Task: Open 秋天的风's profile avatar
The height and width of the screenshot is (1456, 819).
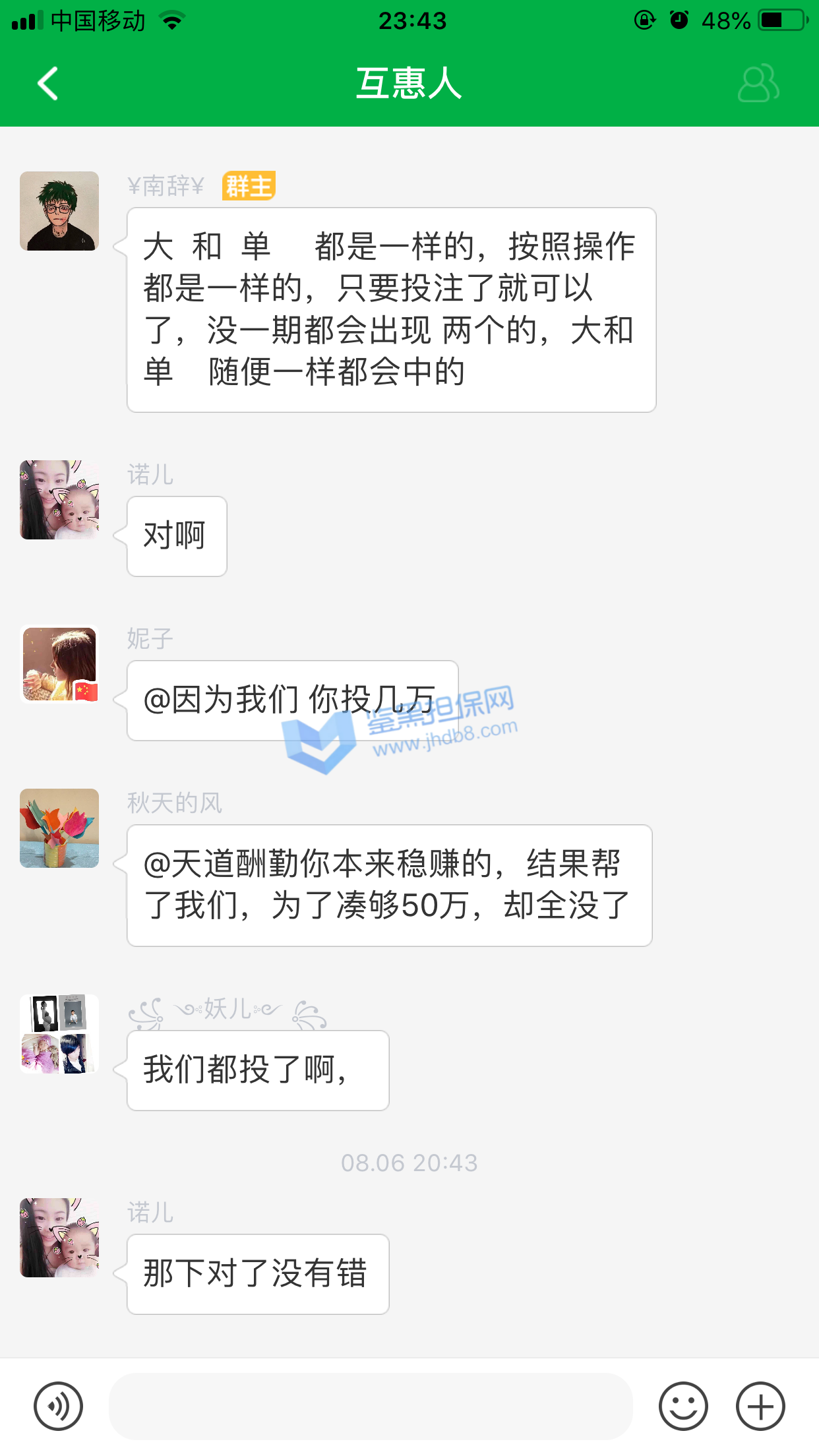Action: click(x=59, y=828)
